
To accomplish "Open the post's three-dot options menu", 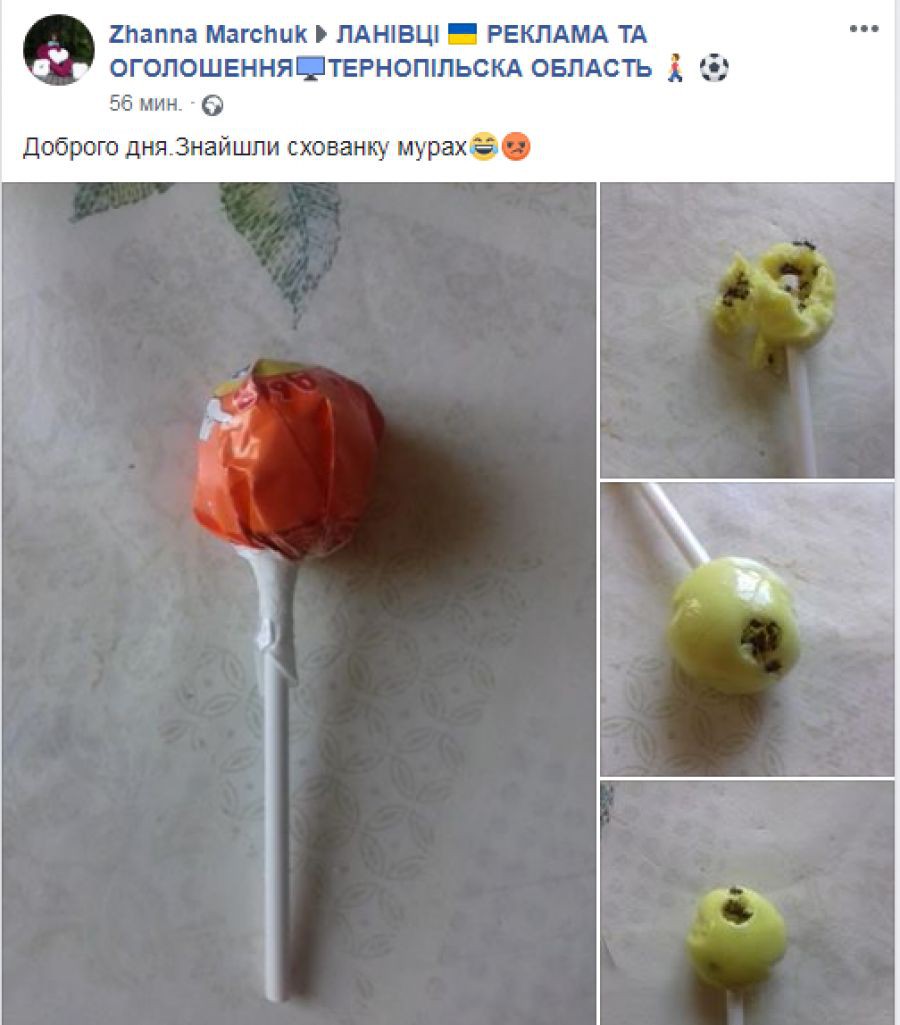I will [x=863, y=29].
